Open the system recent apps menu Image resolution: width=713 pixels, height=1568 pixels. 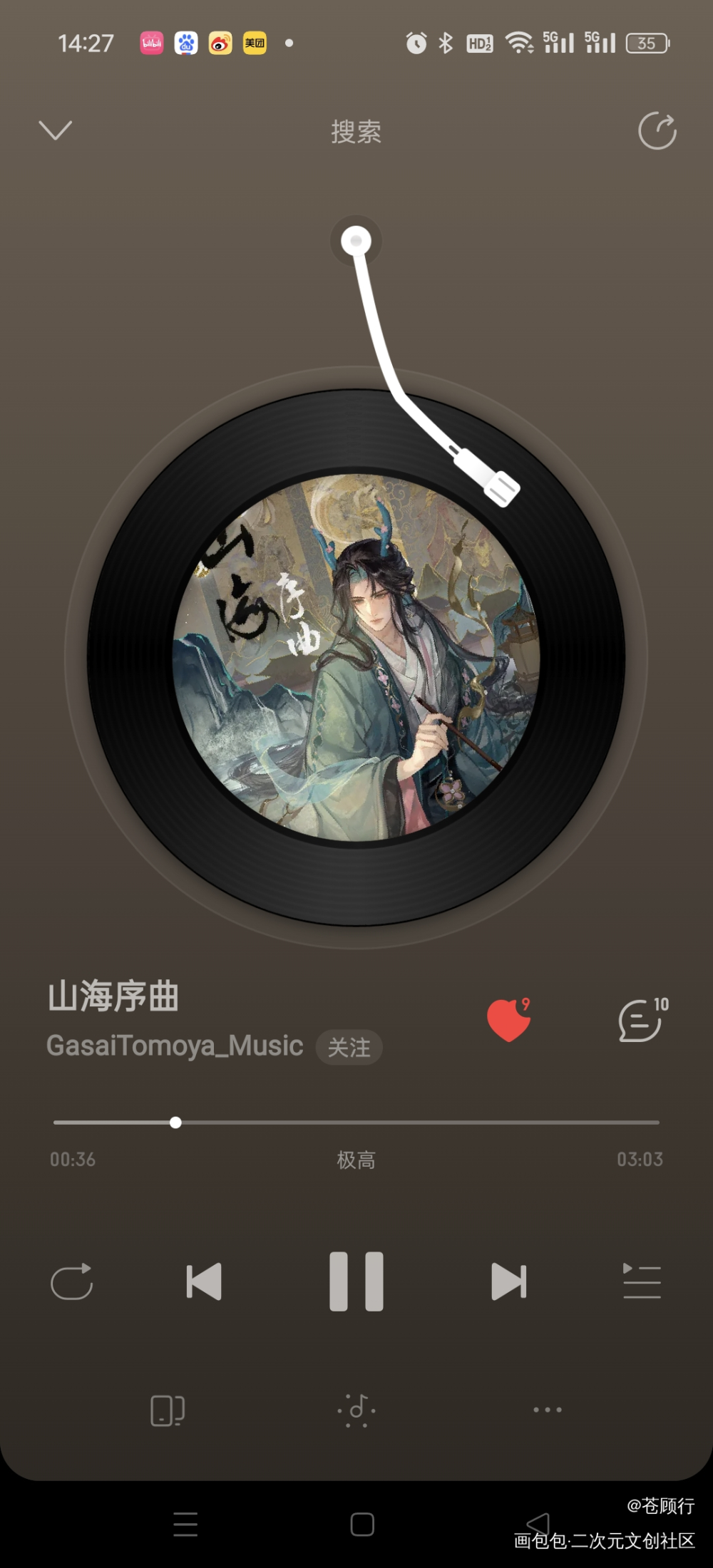pos(185,1525)
